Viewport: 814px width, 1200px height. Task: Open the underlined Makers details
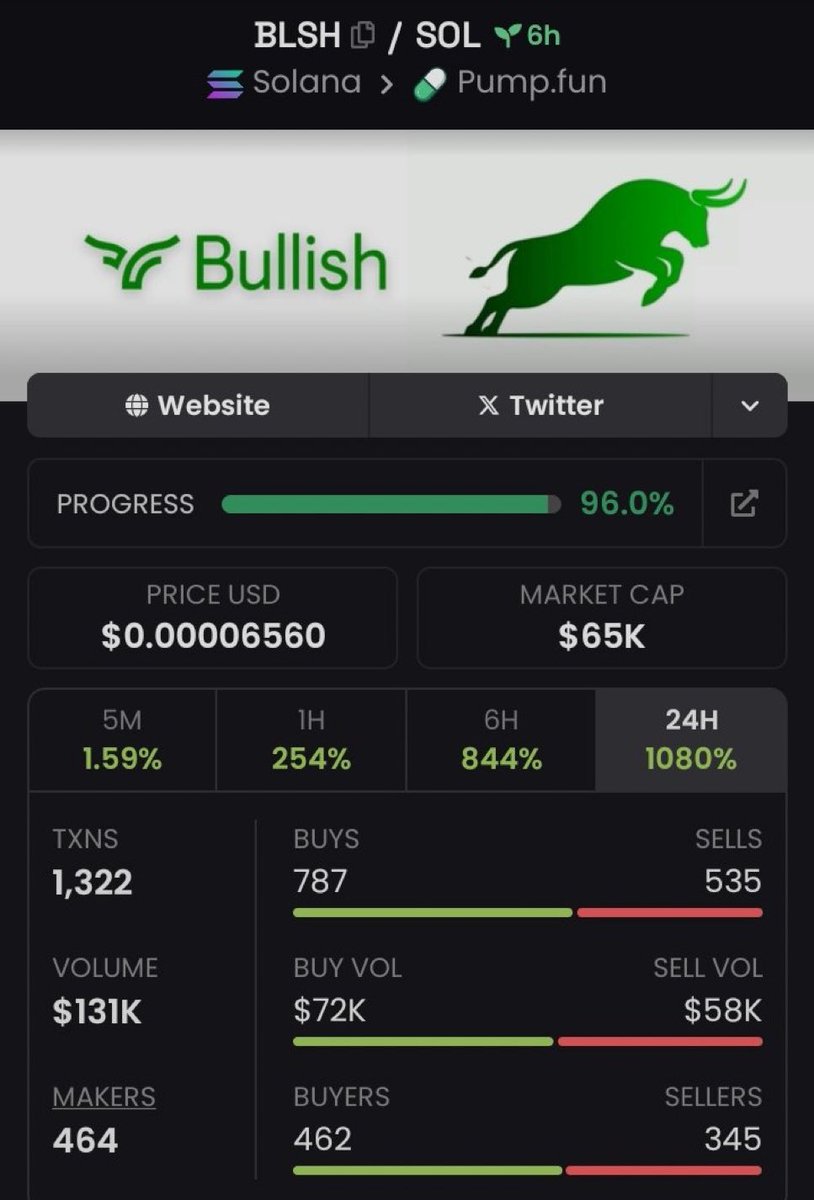coord(104,1096)
